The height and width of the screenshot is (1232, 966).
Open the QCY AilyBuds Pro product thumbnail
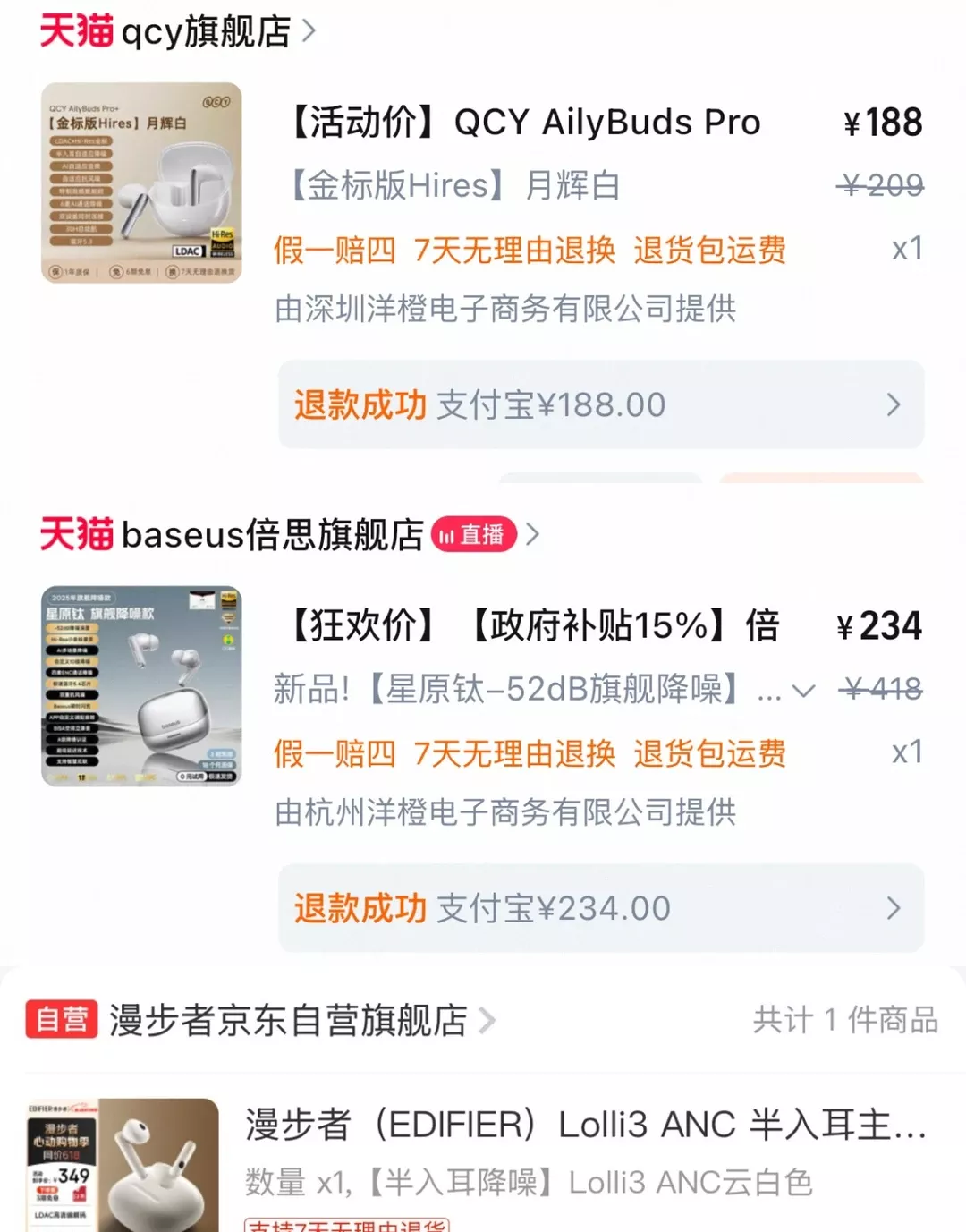pos(140,182)
